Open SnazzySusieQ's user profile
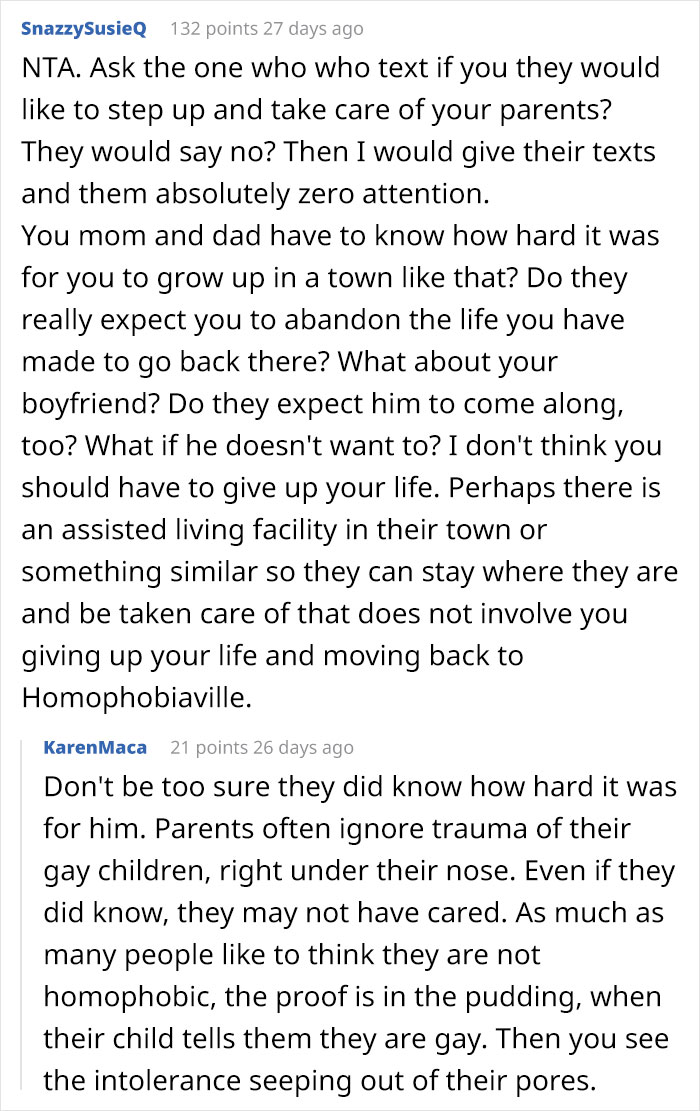 (83, 29)
